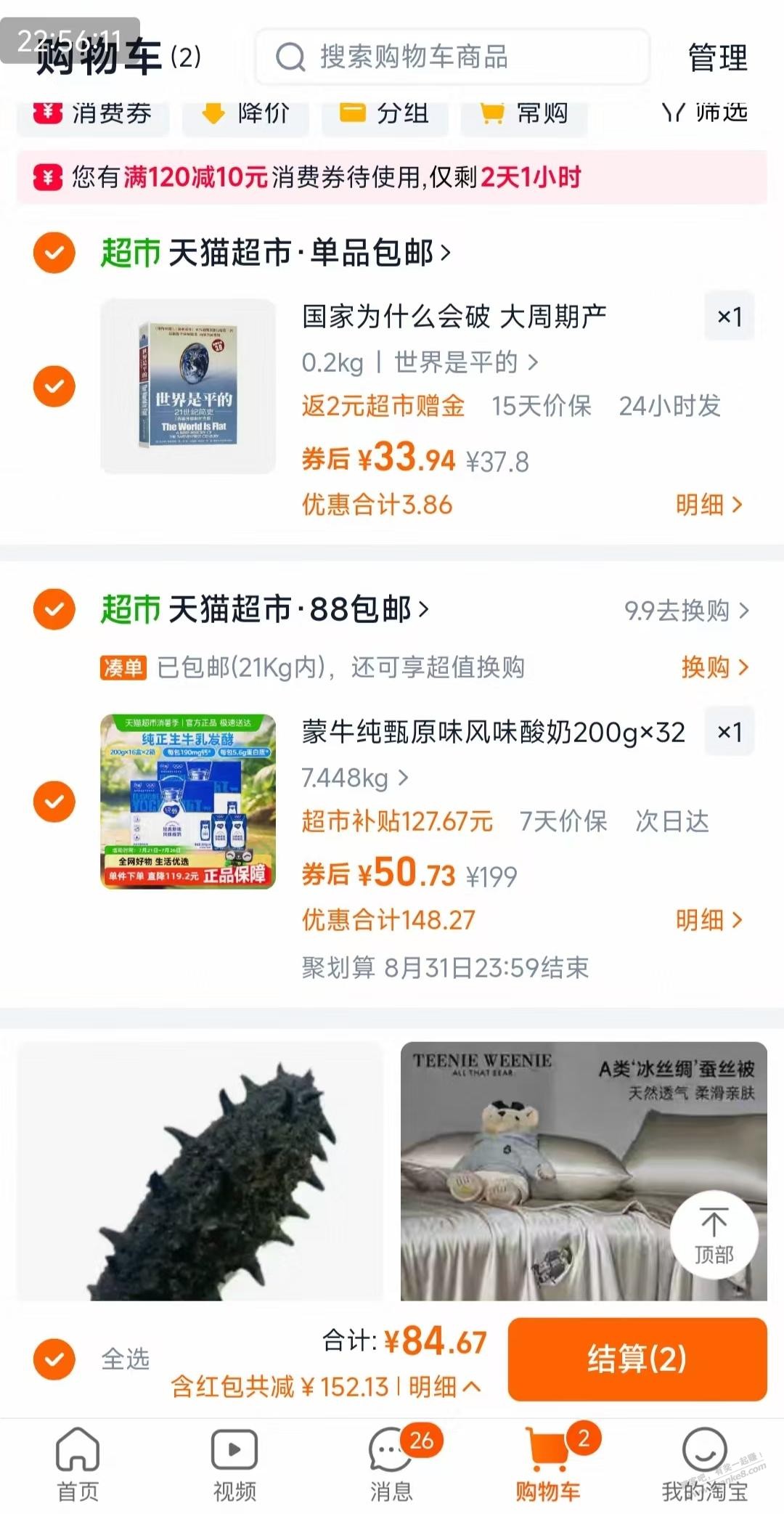This screenshot has height=1514, width=784.
Task: Uncheck the 蒙牛纯甄 yogurt item
Action: point(54,802)
